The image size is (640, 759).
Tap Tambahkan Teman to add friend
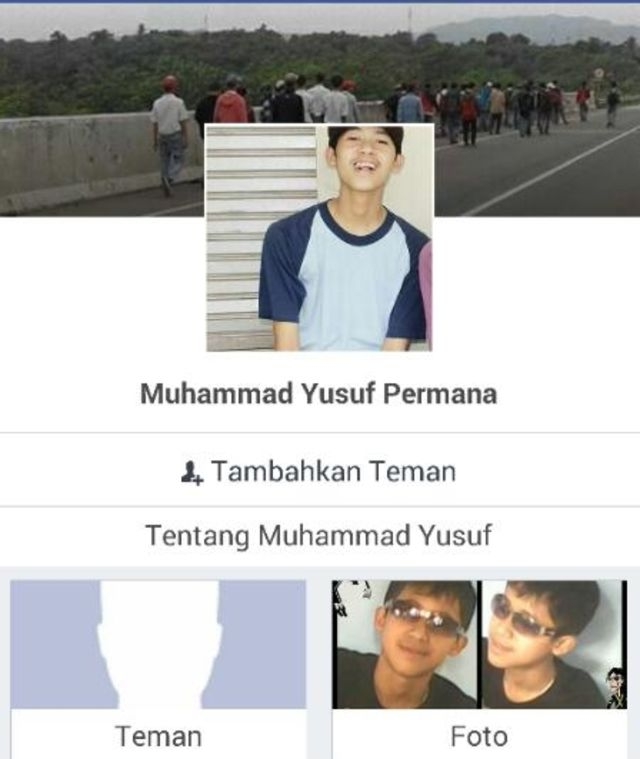pos(319,471)
